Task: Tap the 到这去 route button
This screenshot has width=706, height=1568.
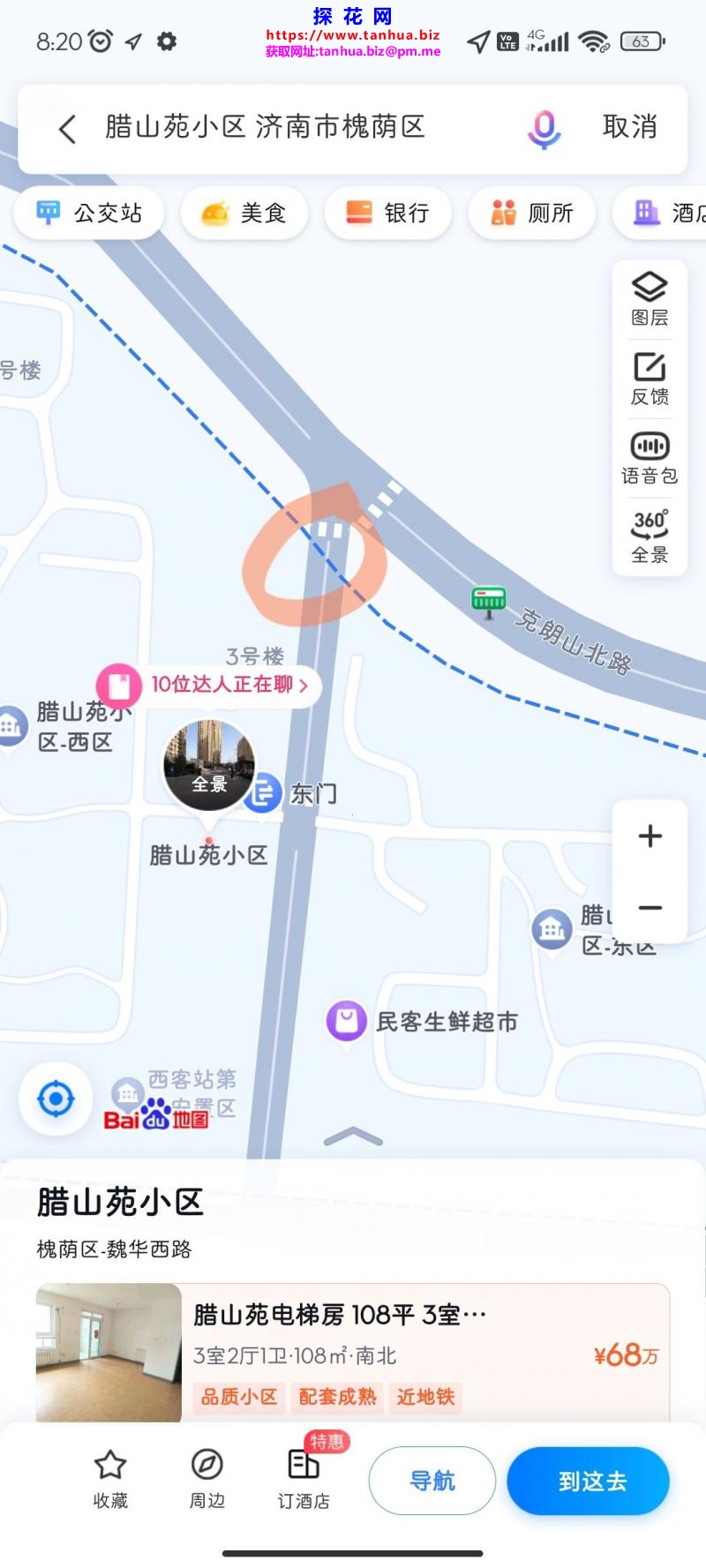Action: (x=588, y=1481)
